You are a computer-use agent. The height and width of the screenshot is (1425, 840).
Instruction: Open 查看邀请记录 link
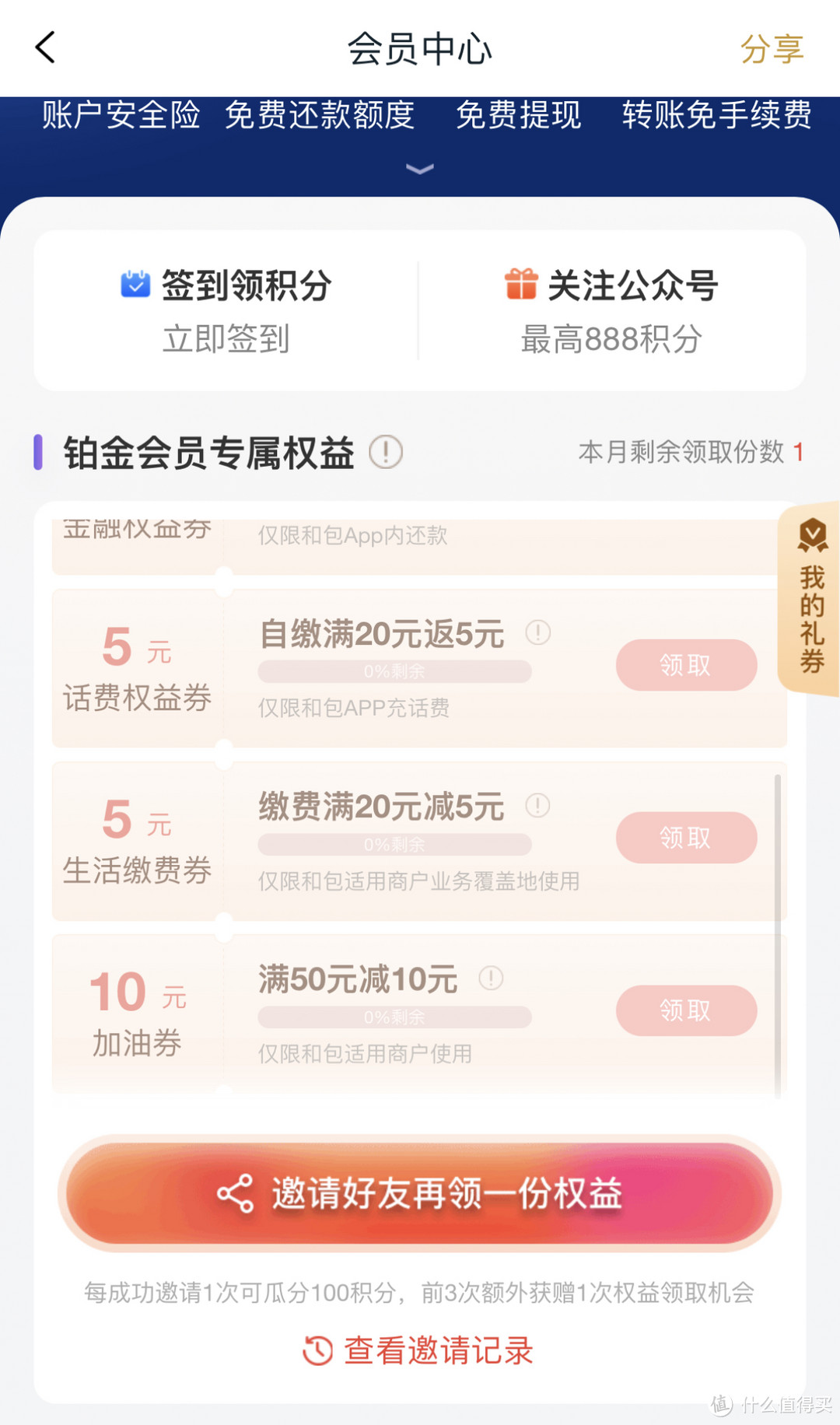[419, 1350]
